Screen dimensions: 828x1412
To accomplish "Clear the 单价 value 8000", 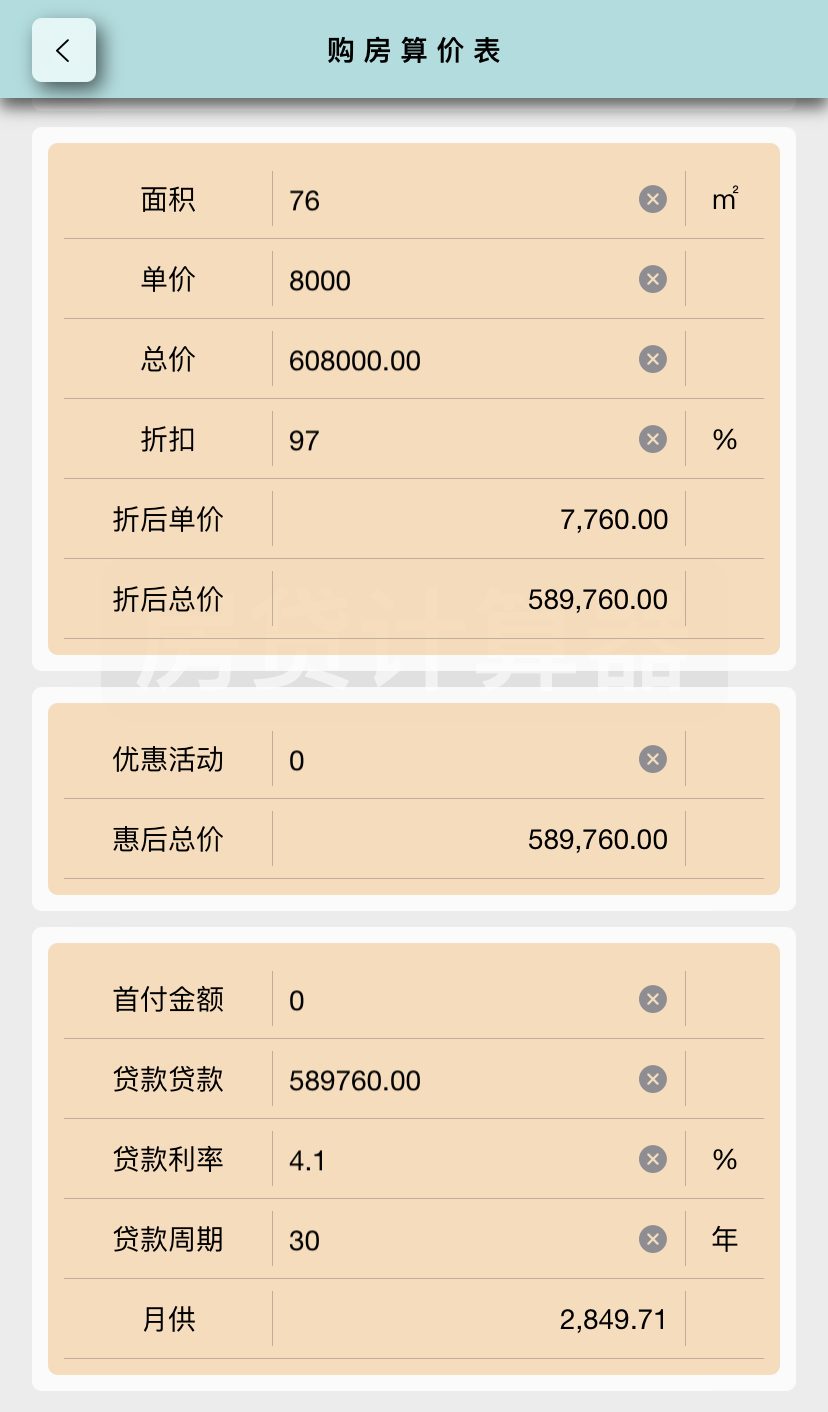I will (x=653, y=279).
